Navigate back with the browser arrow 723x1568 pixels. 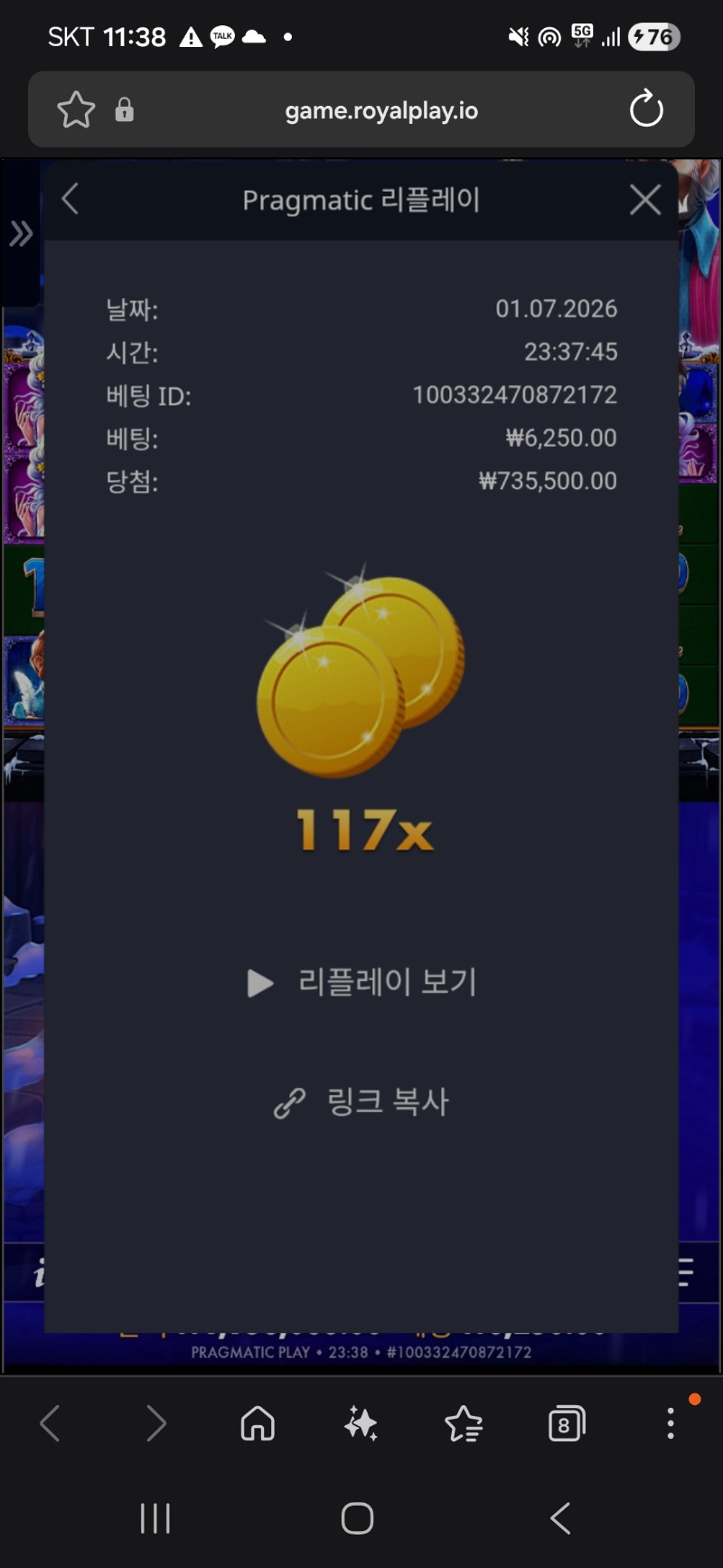click(x=51, y=1423)
